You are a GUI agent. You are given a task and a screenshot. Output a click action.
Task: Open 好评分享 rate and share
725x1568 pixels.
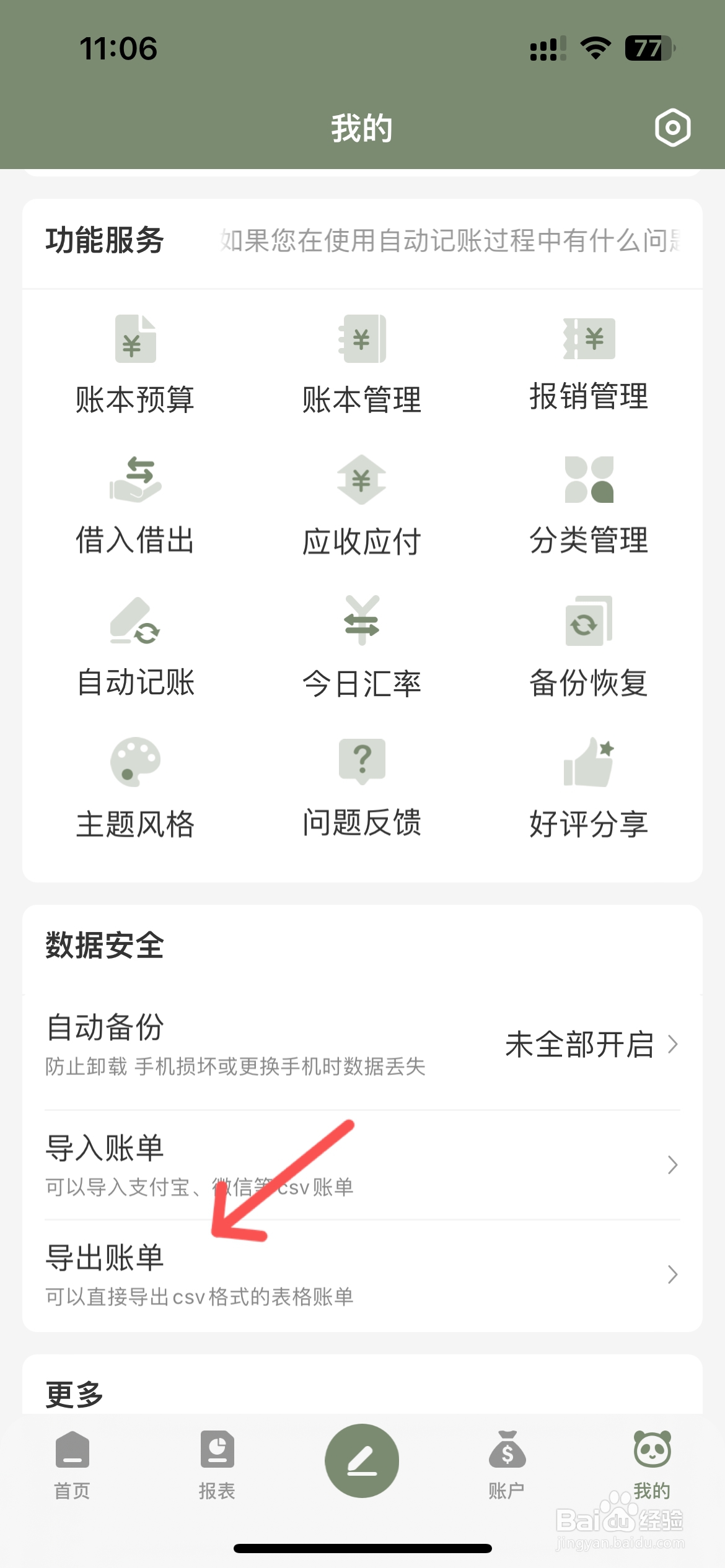click(x=589, y=788)
